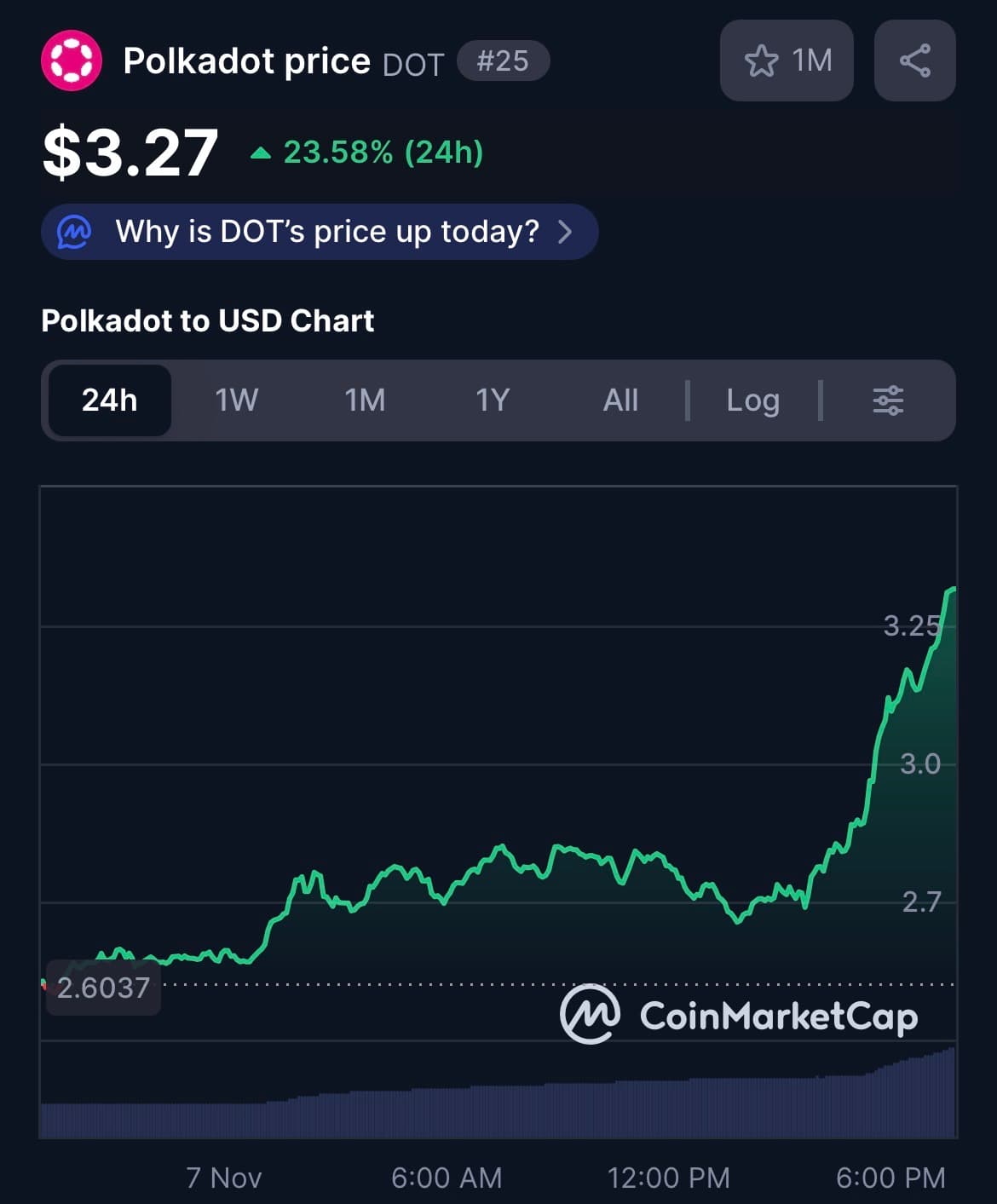This screenshot has width=997, height=1204.
Task: Click the Polkadot logo icon
Action: pyautogui.click(x=72, y=60)
